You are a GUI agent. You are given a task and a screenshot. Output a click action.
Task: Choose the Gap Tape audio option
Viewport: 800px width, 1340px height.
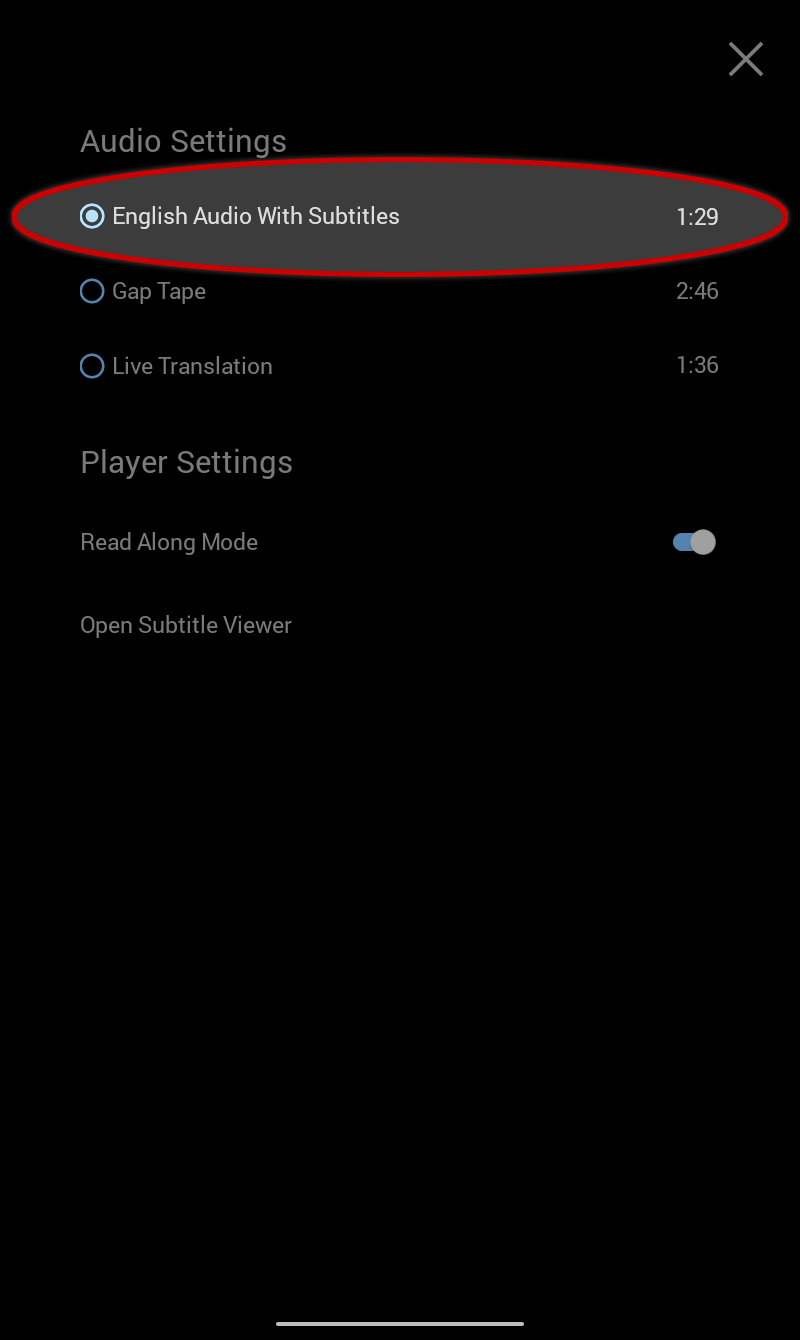400,291
